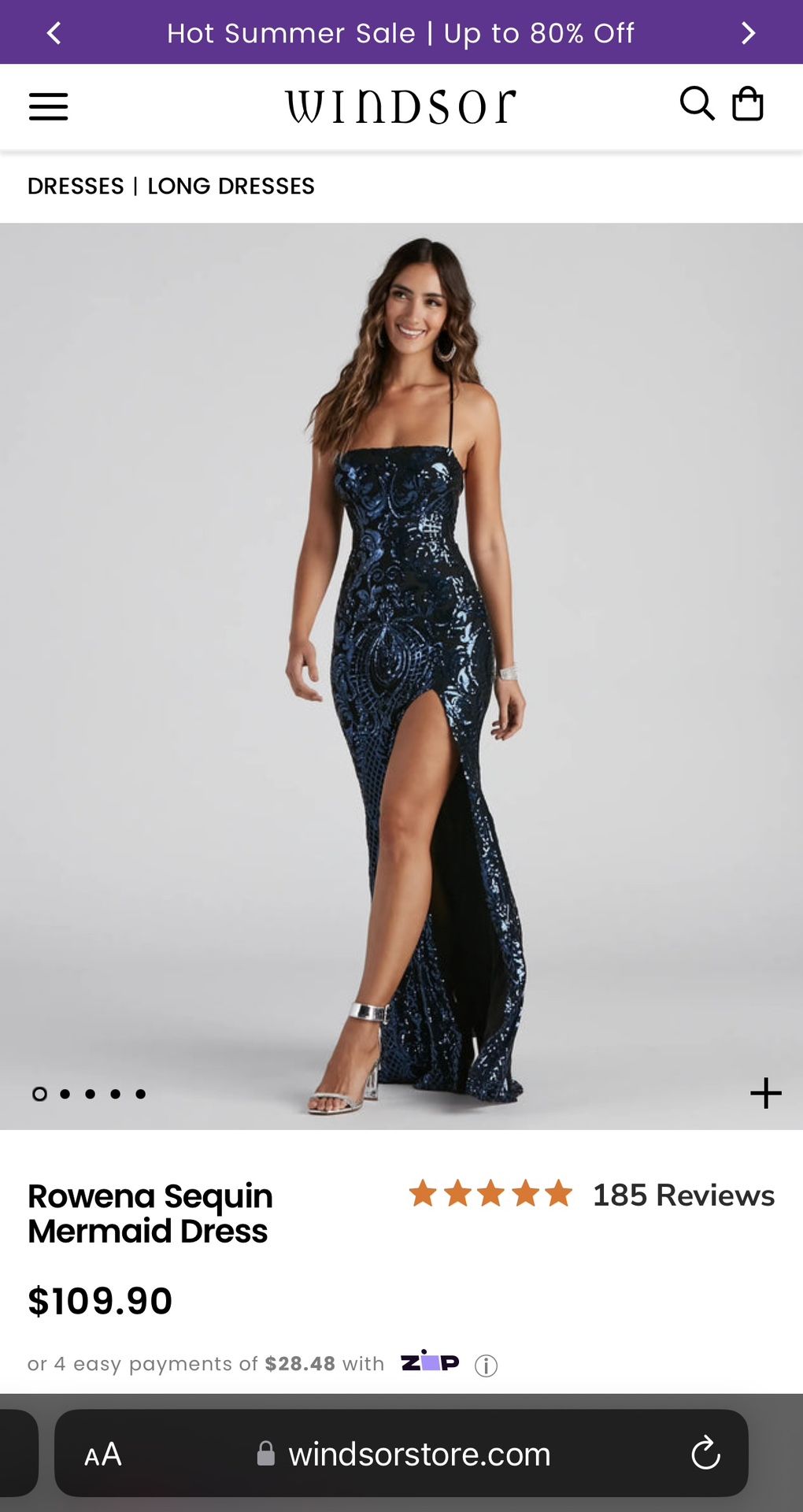
Task: Open Zip payment info icon
Action: [487, 1366]
